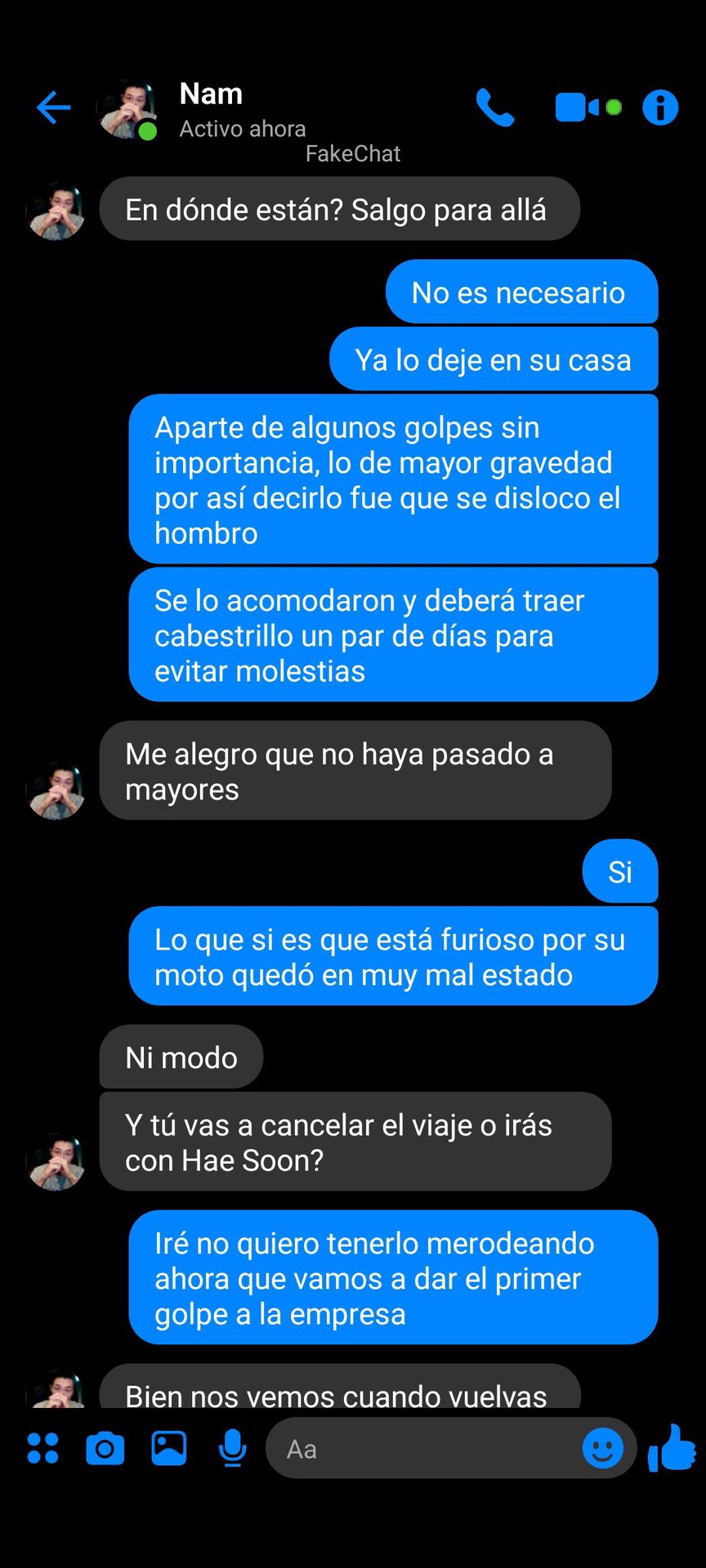This screenshot has width=706, height=1568.
Task: Open the camera to take a photo
Action: (x=105, y=1448)
